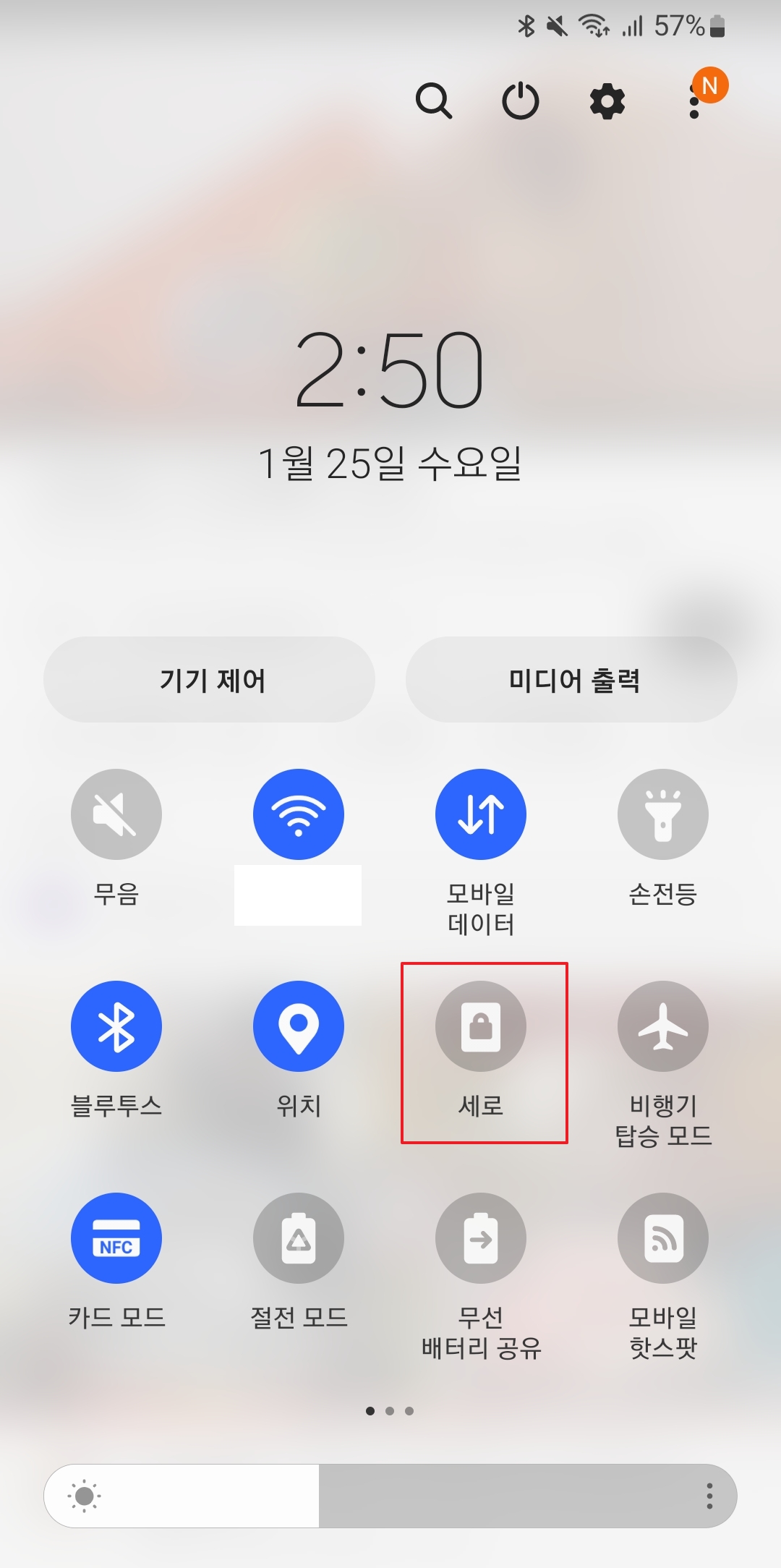781x1568 pixels.
Task: Enable 무선 배터리 공유 wireless sharing
Action: 481,1237
